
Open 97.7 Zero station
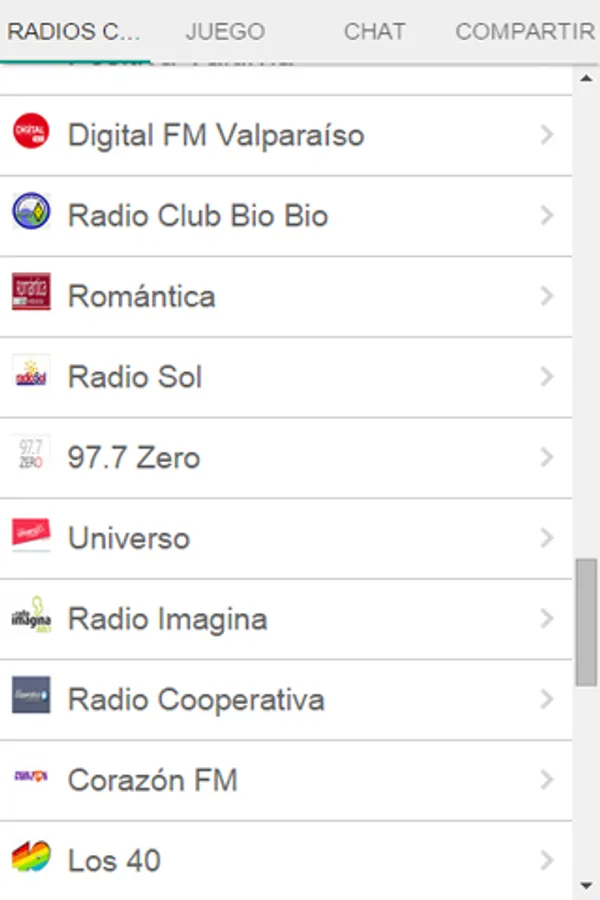[x=285, y=458]
